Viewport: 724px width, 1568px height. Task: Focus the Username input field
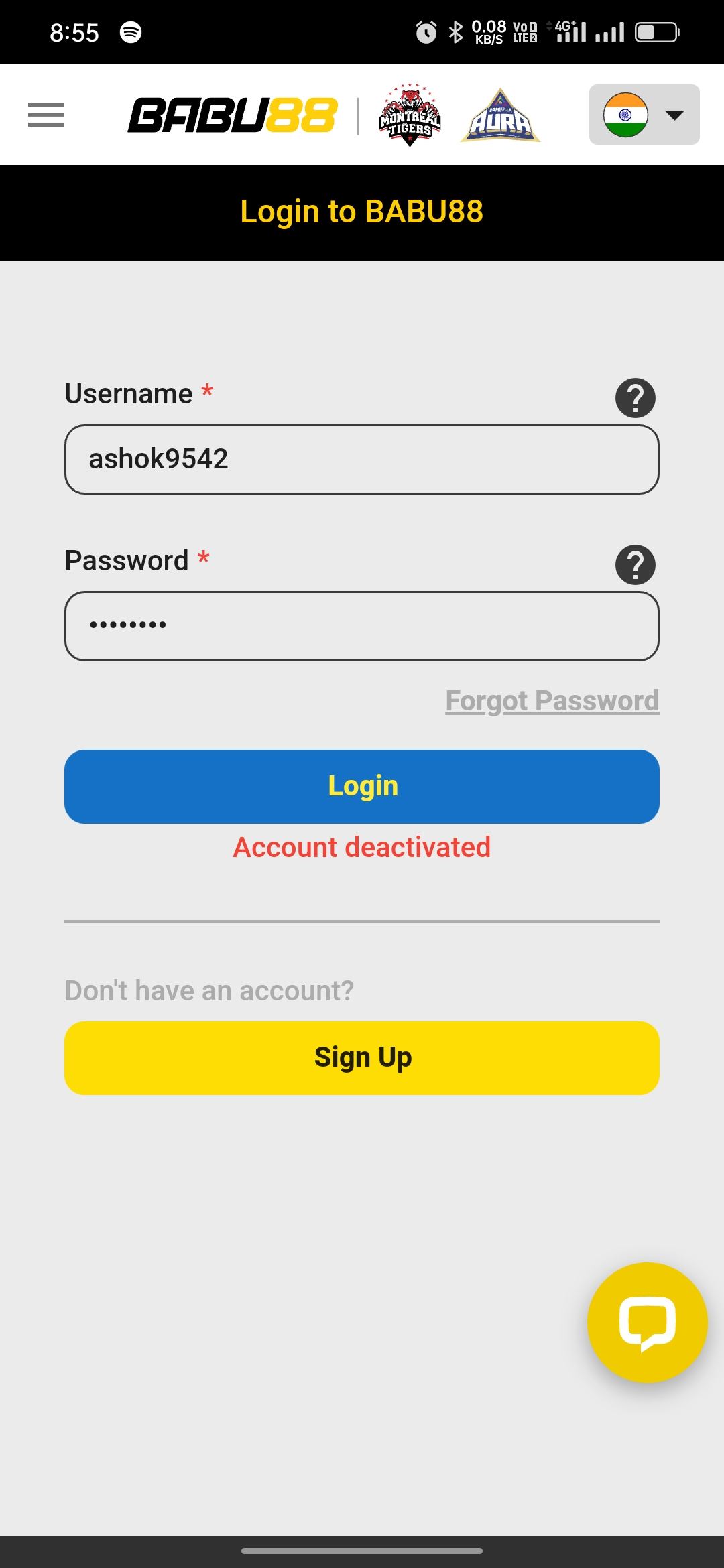coord(362,459)
